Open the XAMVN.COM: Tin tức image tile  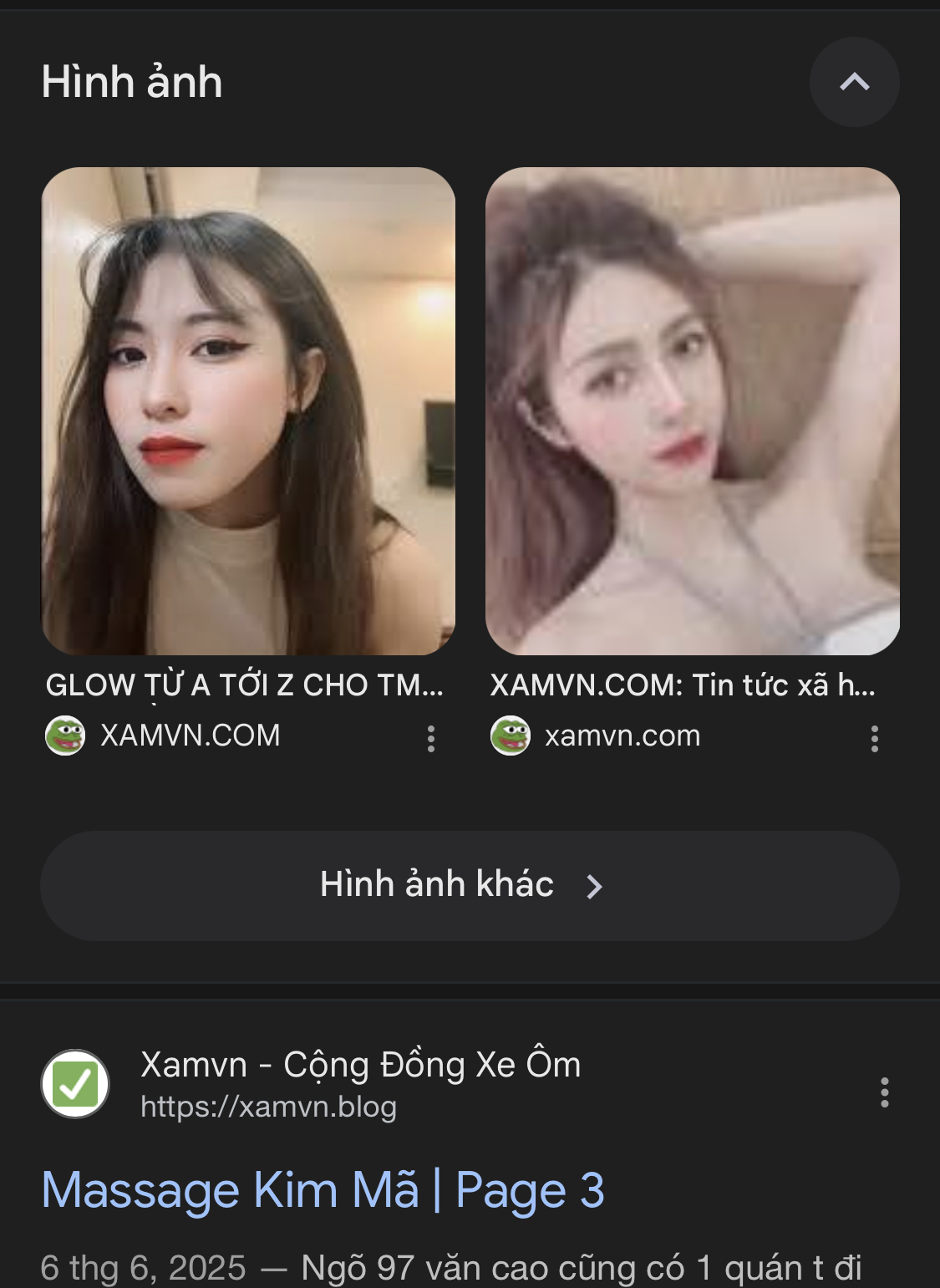point(692,410)
